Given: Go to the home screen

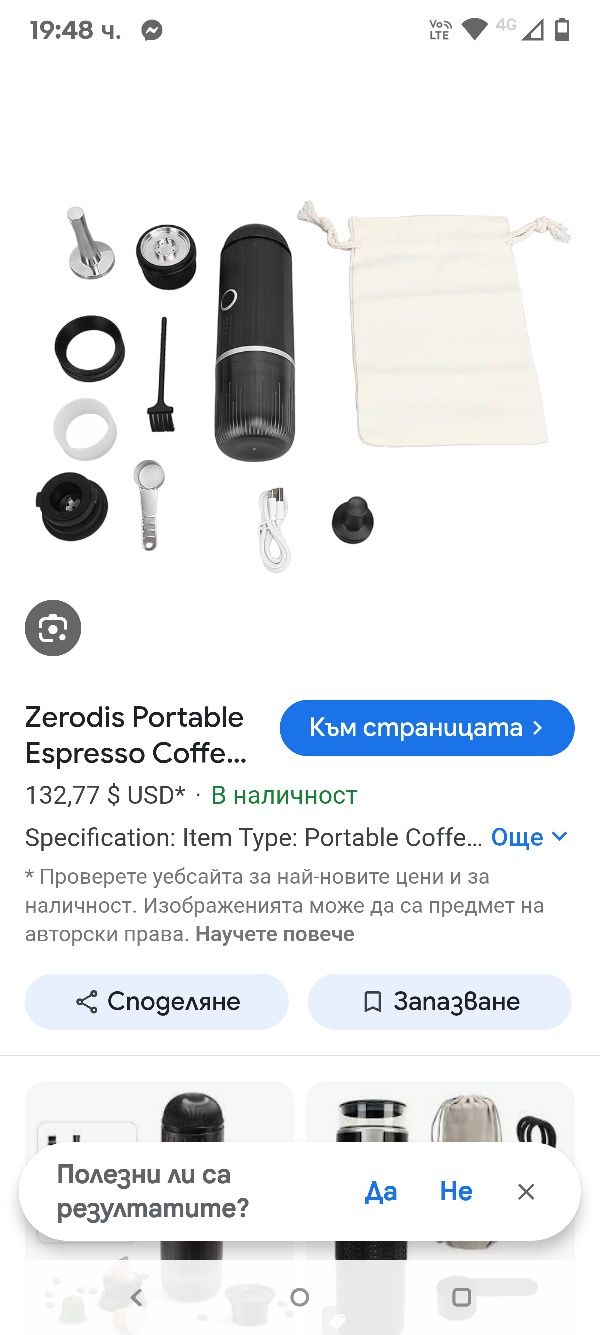Looking at the screenshot, I should coord(299,1297).
